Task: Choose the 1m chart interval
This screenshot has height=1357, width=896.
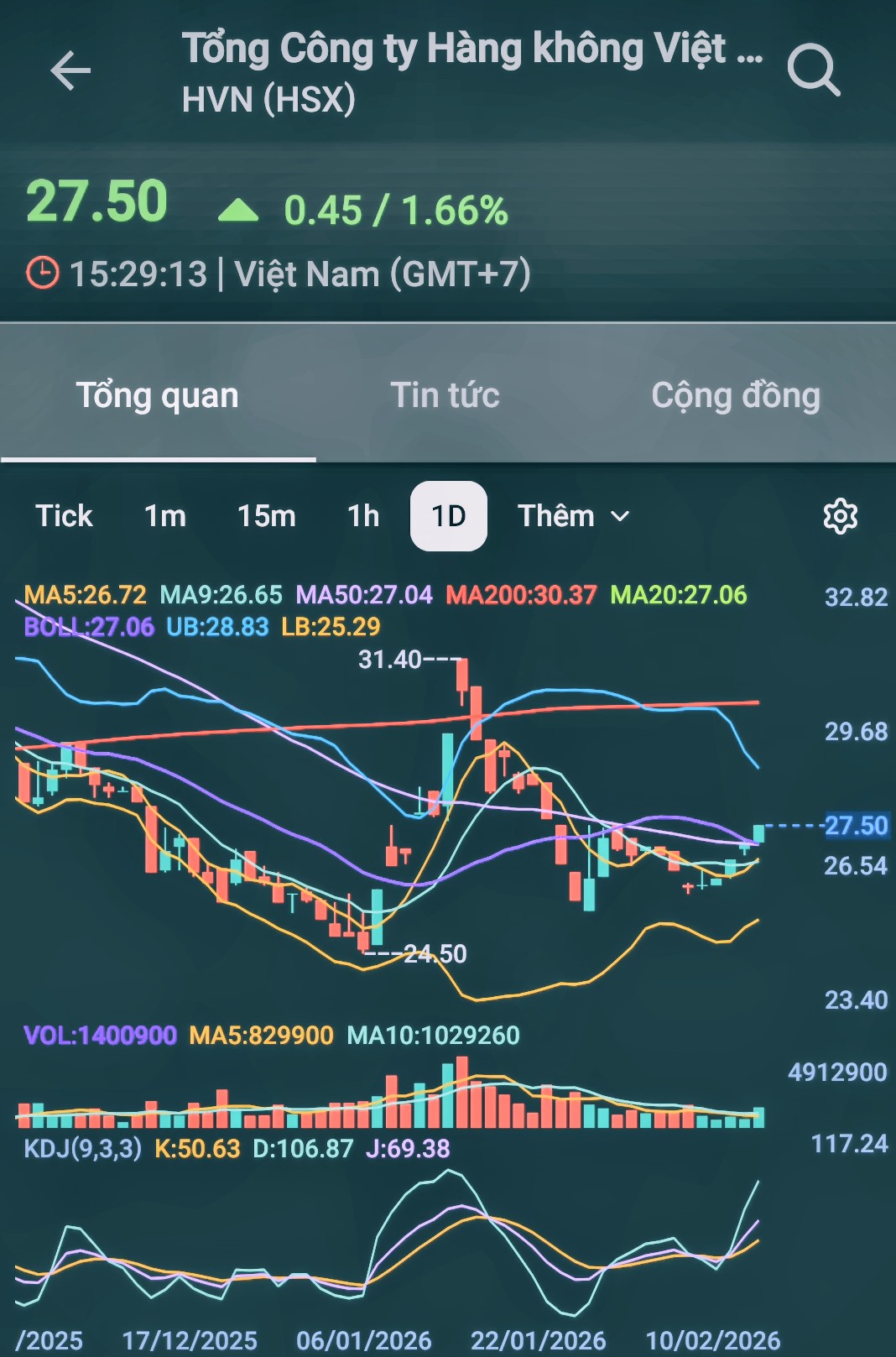Action: pos(164,516)
